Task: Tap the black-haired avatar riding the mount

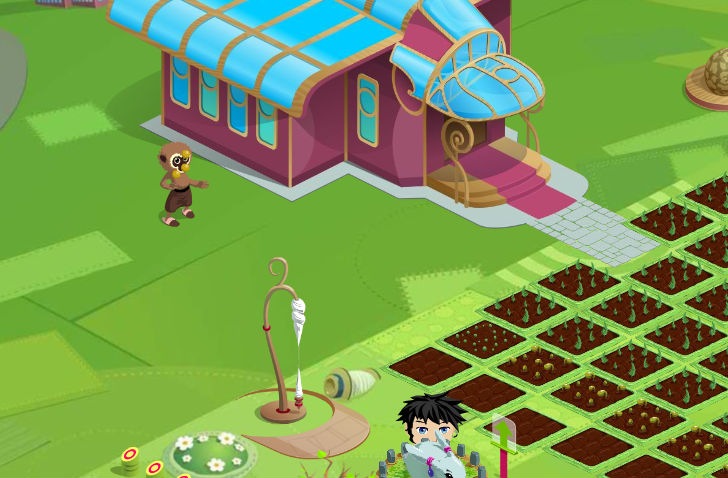Action: 430,428
